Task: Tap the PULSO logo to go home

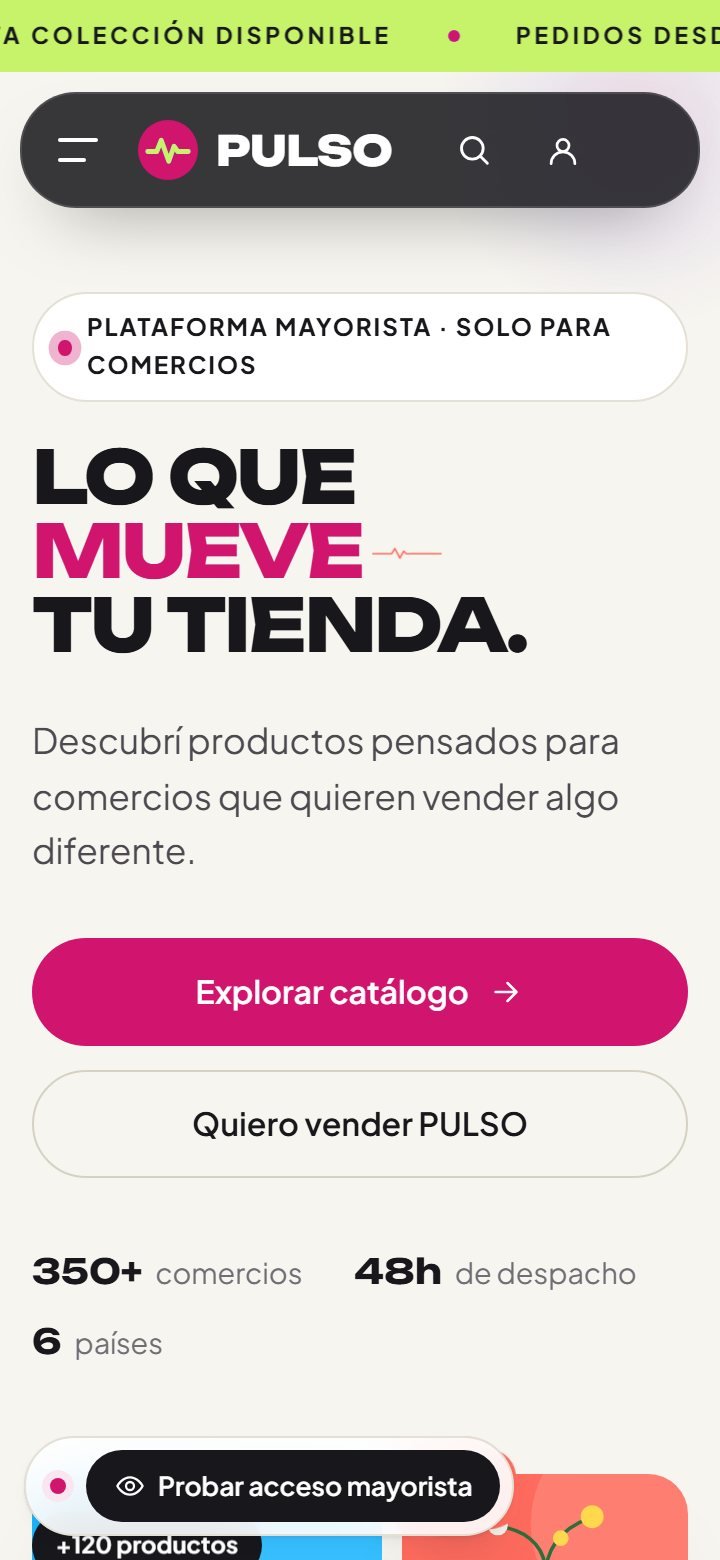Action: (x=265, y=151)
